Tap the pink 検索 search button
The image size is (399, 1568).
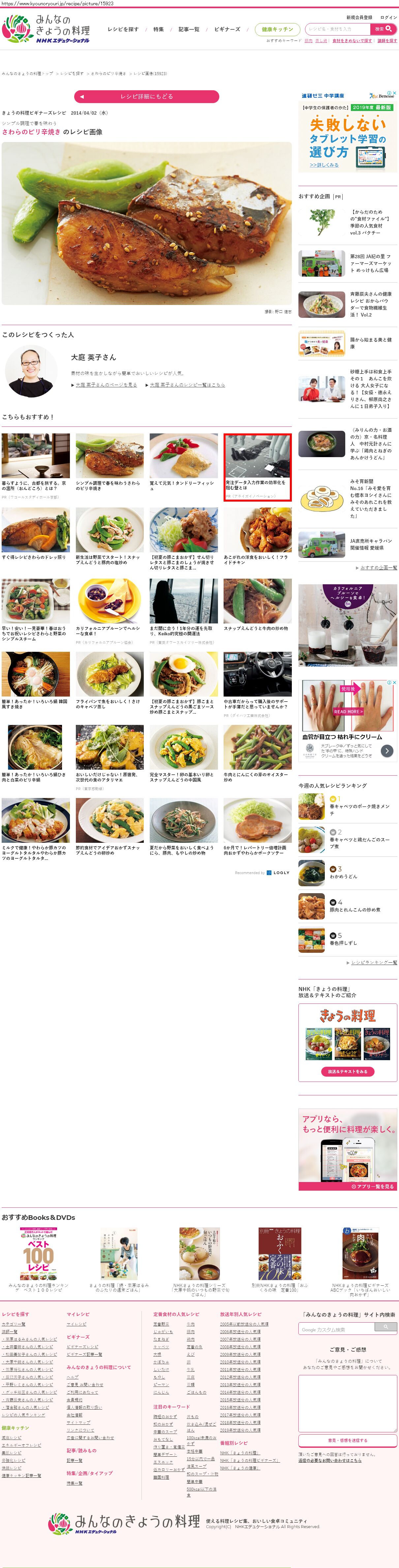click(x=383, y=29)
